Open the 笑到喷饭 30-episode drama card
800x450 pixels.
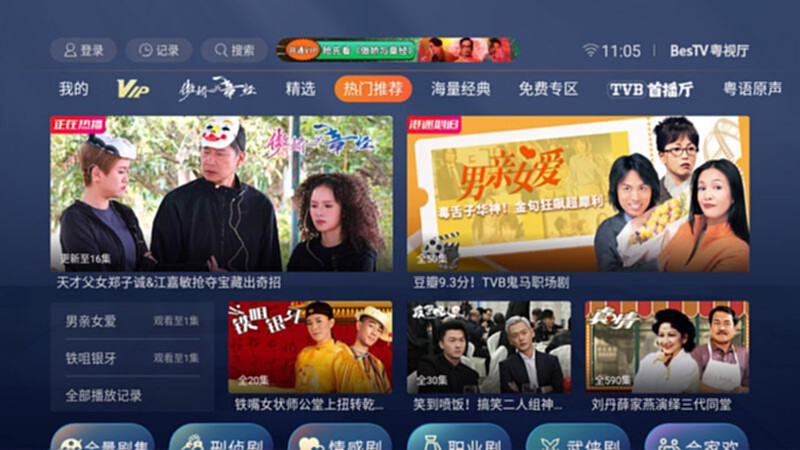[x=488, y=348]
